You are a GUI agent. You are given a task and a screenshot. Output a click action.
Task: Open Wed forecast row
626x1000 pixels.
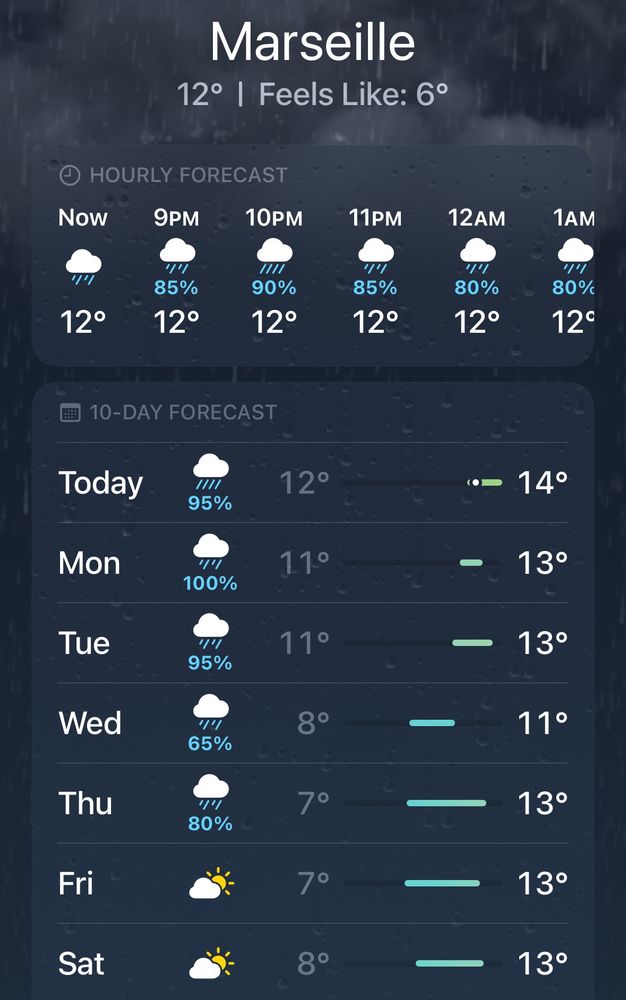[x=313, y=723]
